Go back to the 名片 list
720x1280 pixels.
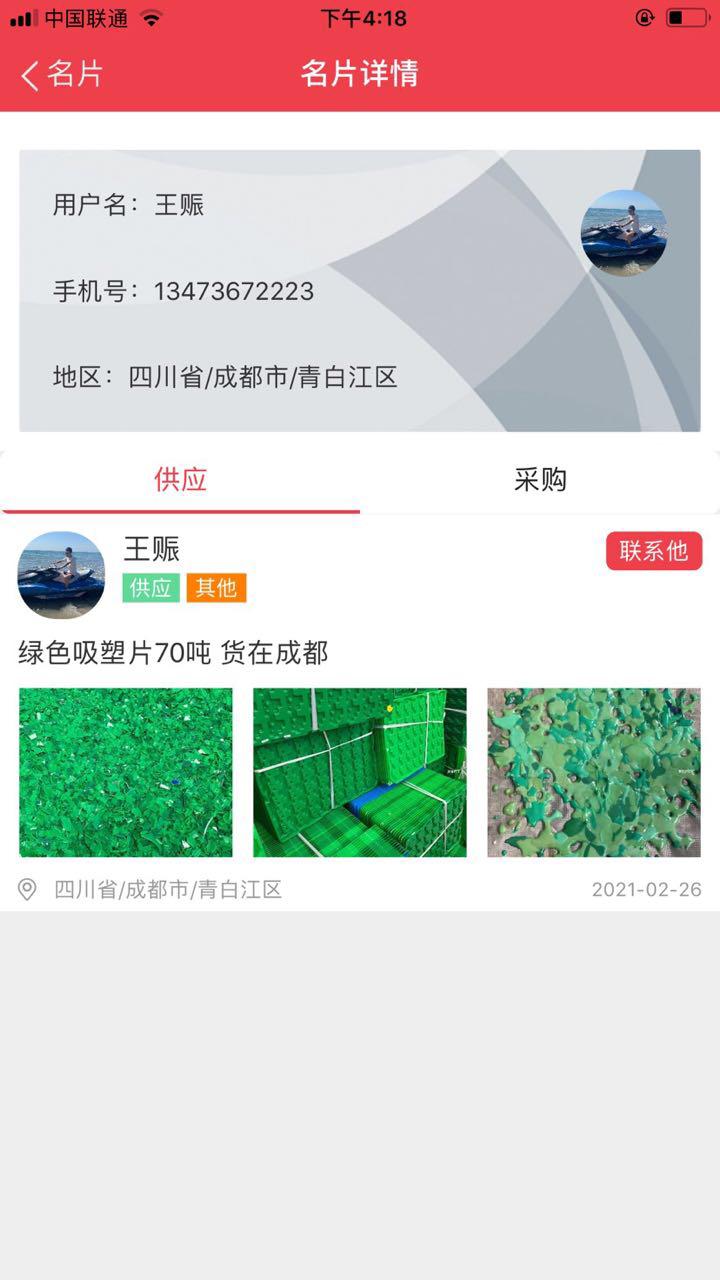pyautogui.click(x=62, y=74)
